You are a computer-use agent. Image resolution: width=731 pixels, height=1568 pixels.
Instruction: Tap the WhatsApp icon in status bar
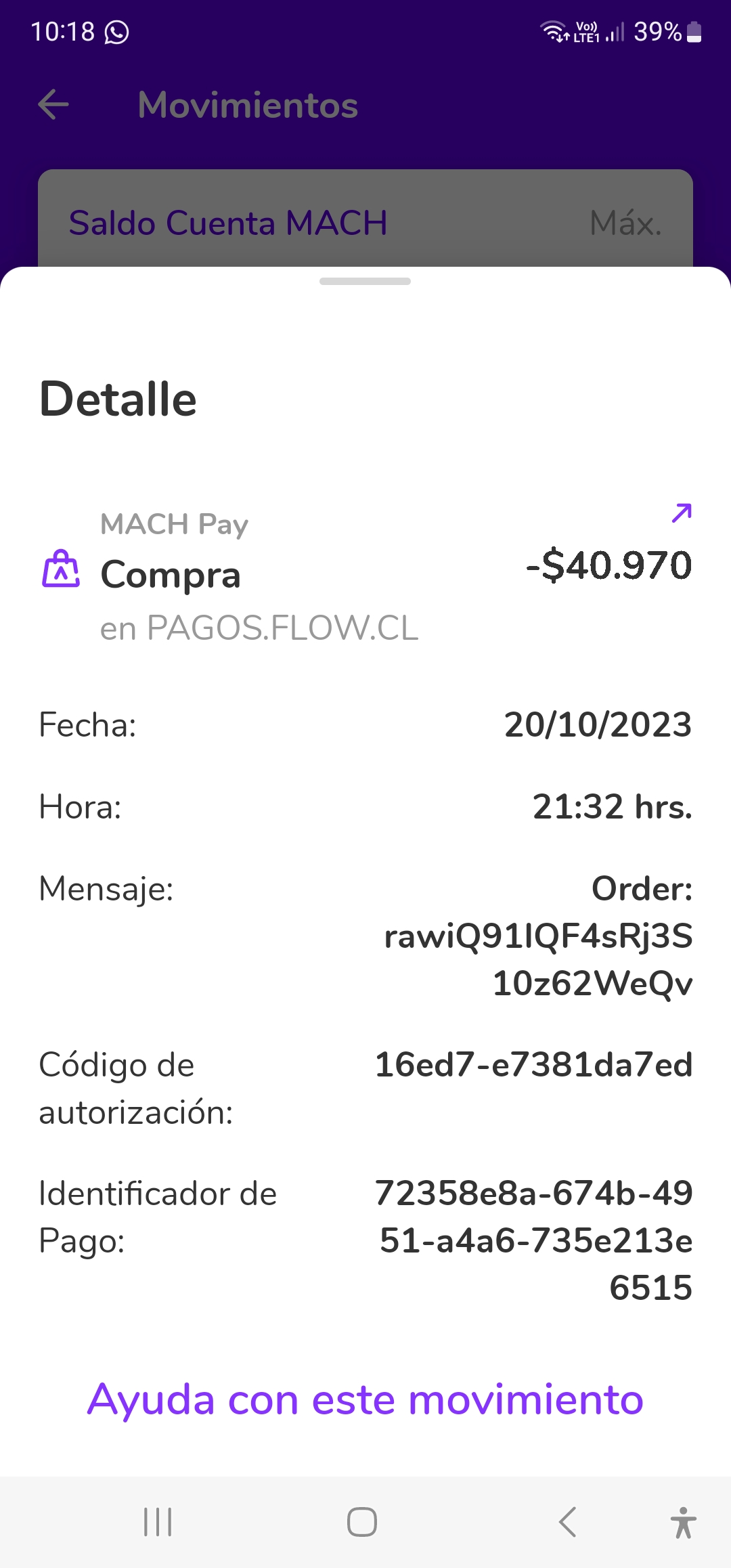coord(116,32)
